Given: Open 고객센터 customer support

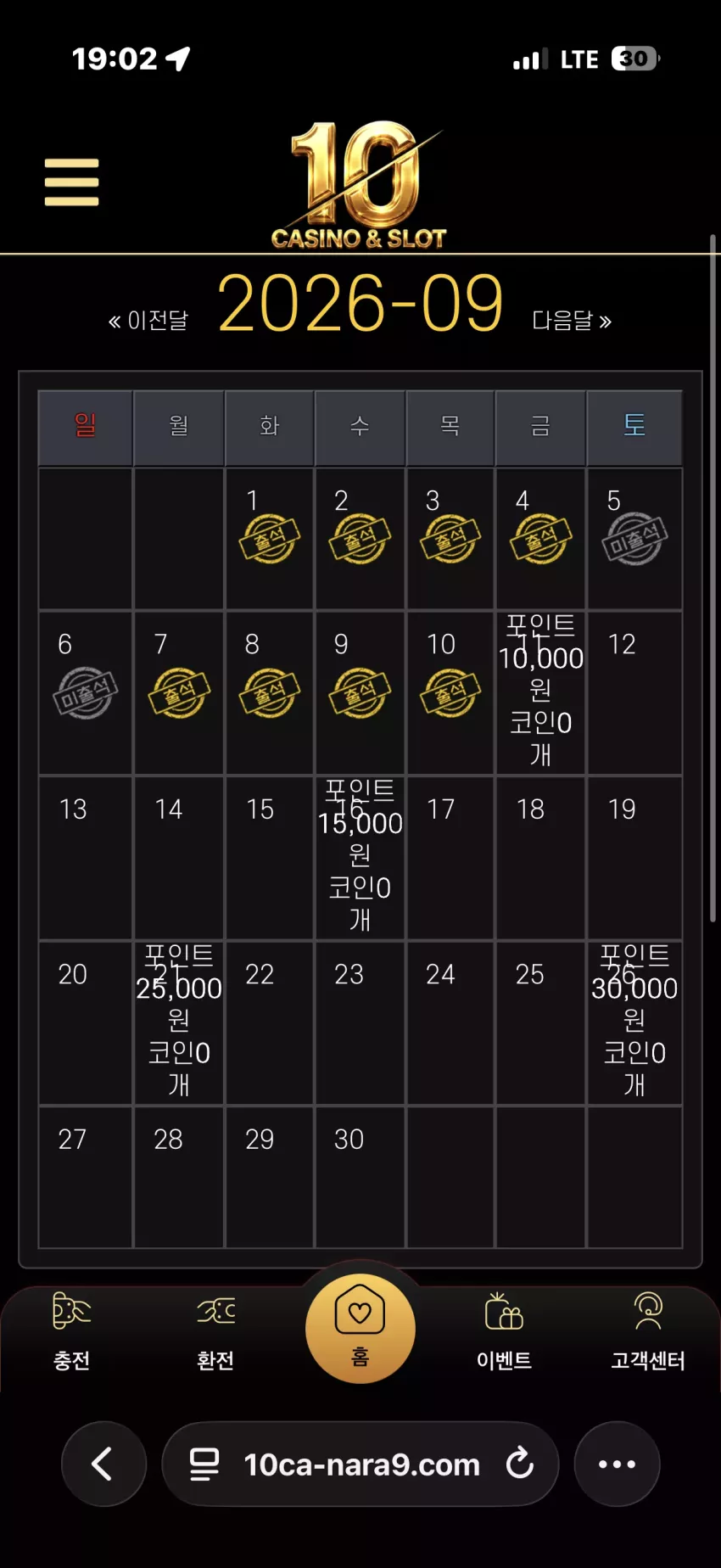Looking at the screenshot, I should (x=648, y=1330).
